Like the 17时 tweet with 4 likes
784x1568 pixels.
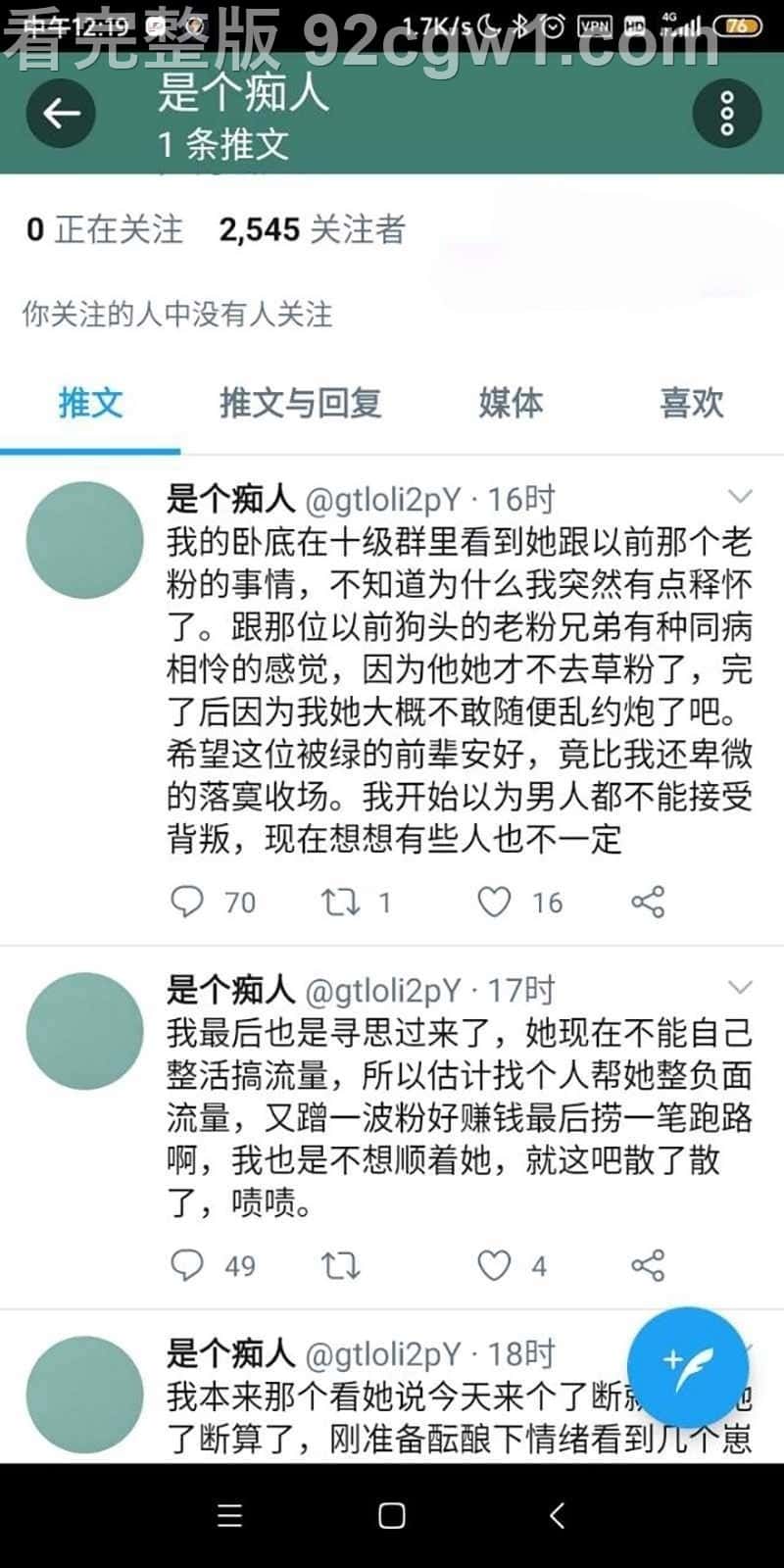(x=494, y=1265)
